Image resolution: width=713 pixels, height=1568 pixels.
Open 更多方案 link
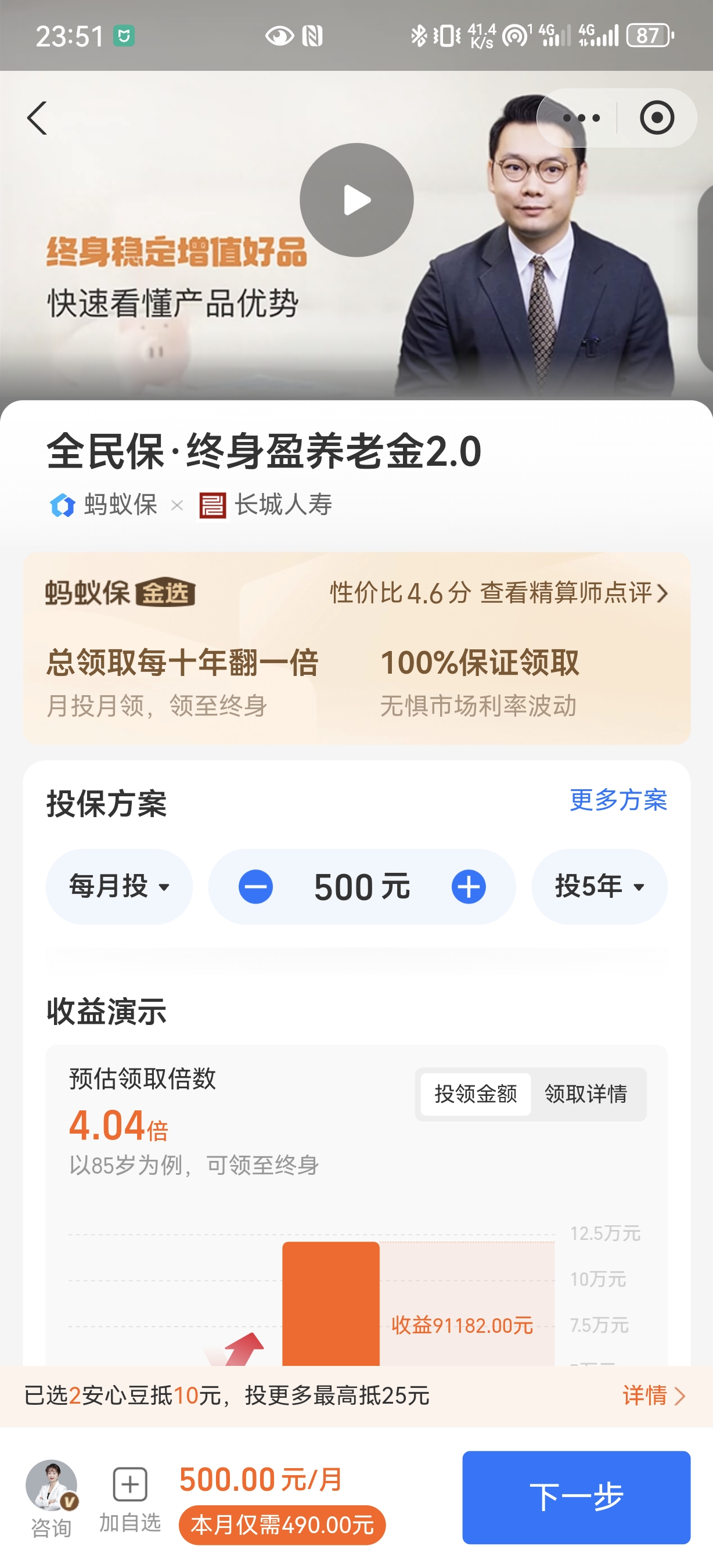pyautogui.click(x=617, y=800)
